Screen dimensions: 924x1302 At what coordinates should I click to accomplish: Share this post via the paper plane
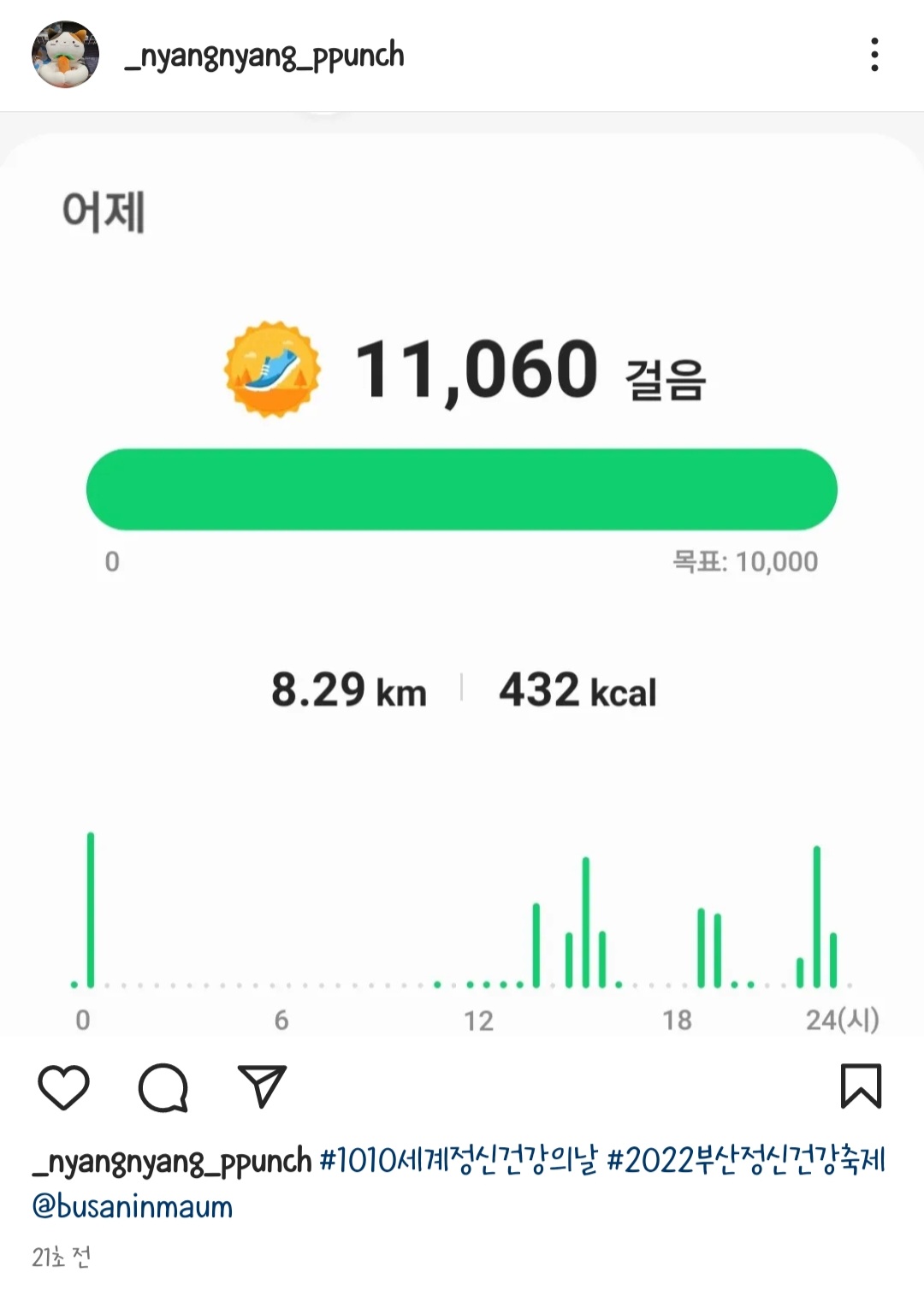point(261,1086)
